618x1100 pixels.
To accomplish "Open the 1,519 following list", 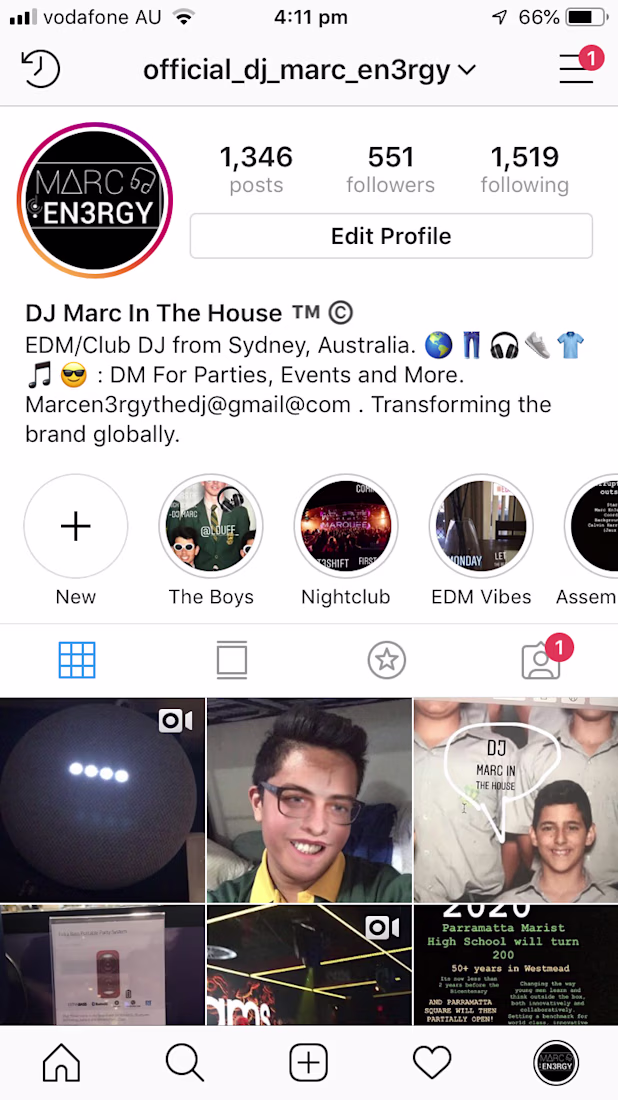I will 524,169.
